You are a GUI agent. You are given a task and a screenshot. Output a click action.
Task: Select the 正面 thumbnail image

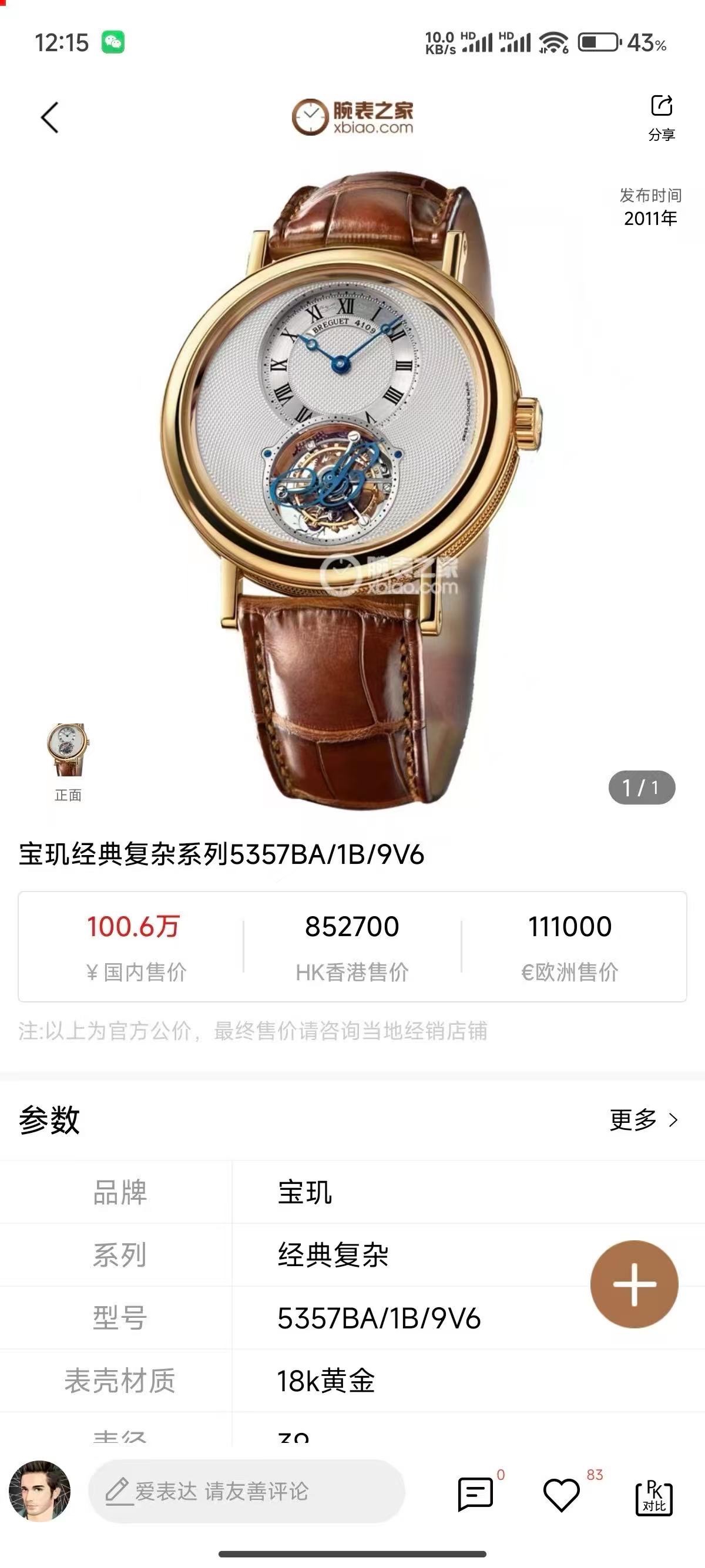(68, 750)
